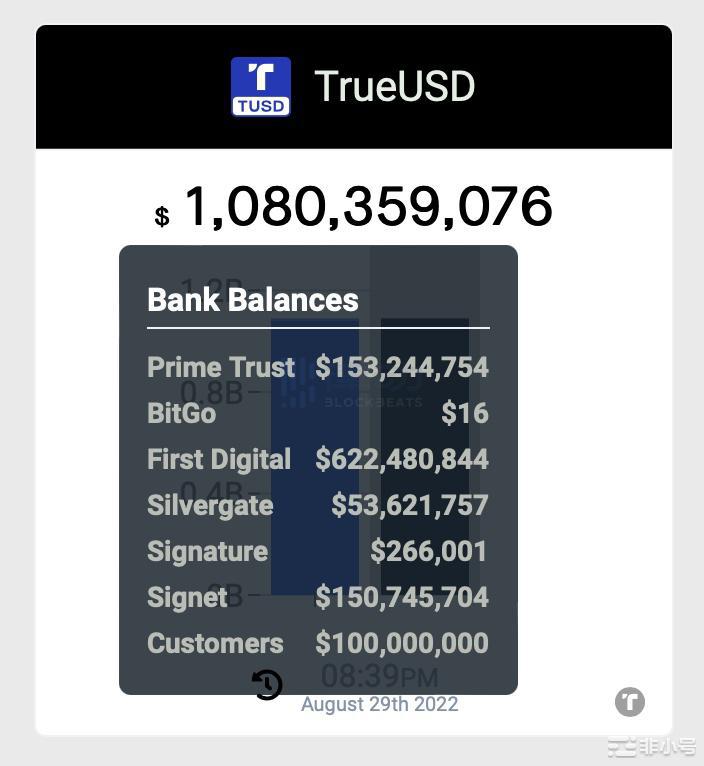The image size is (704, 766).
Task: Tap the round TrueUSD badge icon
Action: [629, 702]
